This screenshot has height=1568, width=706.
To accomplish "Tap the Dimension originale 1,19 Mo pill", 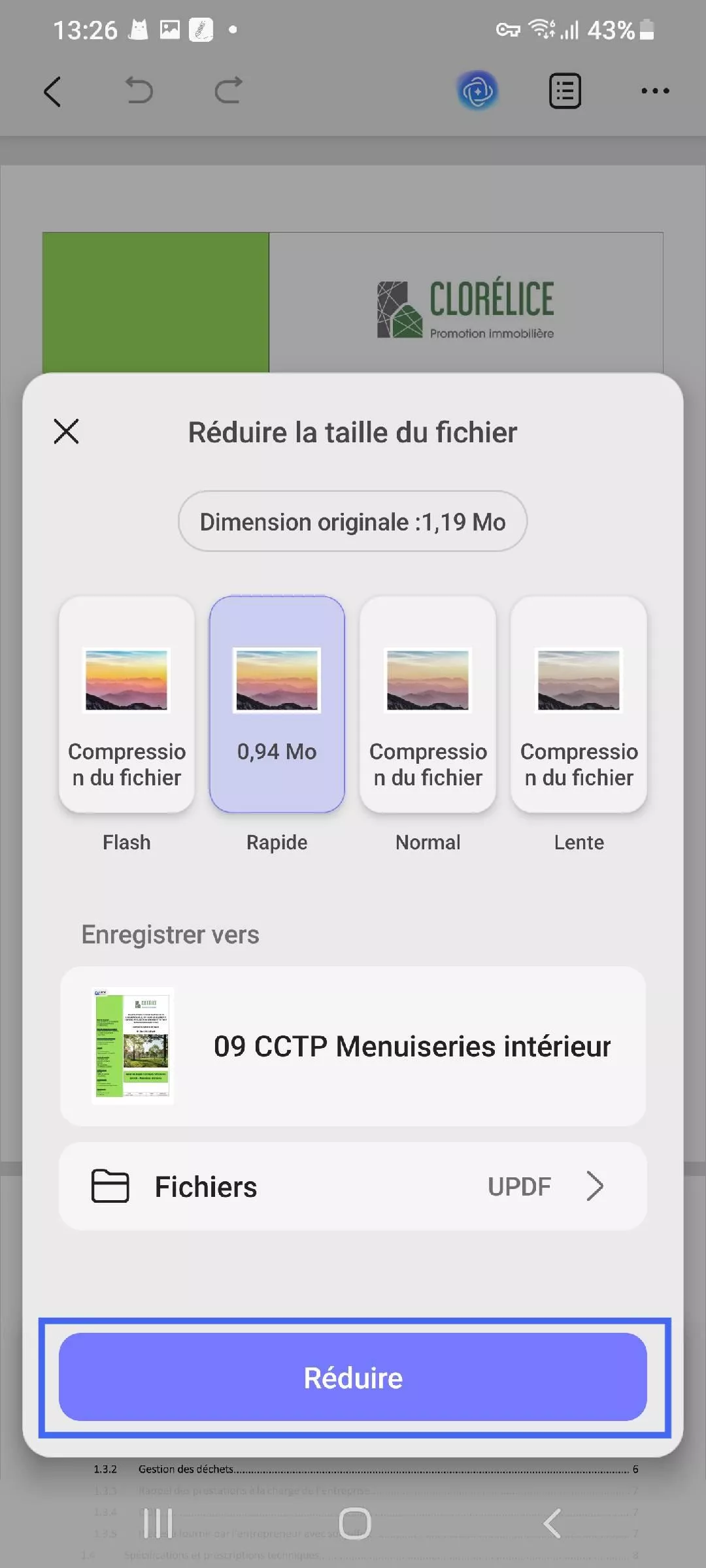I will (352, 521).
